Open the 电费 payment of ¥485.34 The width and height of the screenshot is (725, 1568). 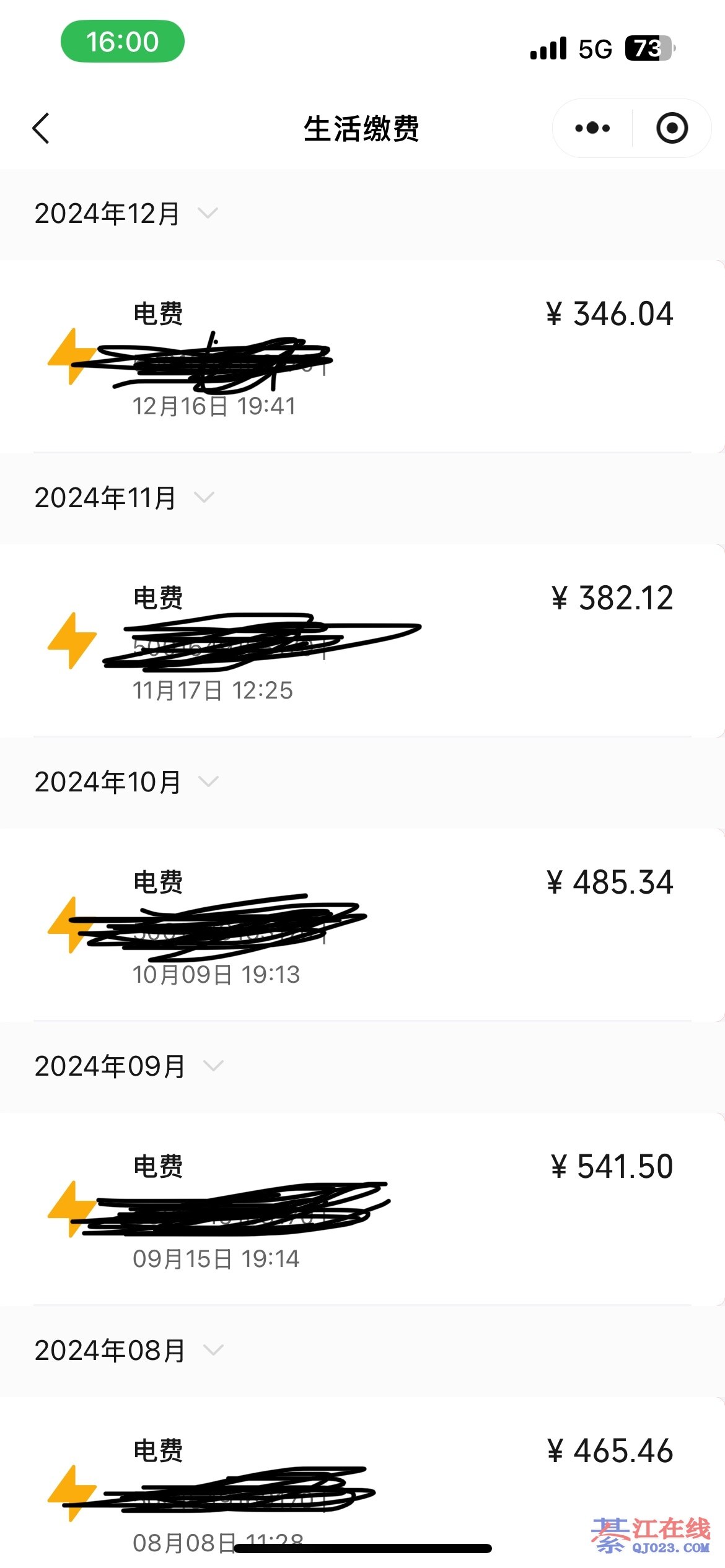tap(362, 925)
